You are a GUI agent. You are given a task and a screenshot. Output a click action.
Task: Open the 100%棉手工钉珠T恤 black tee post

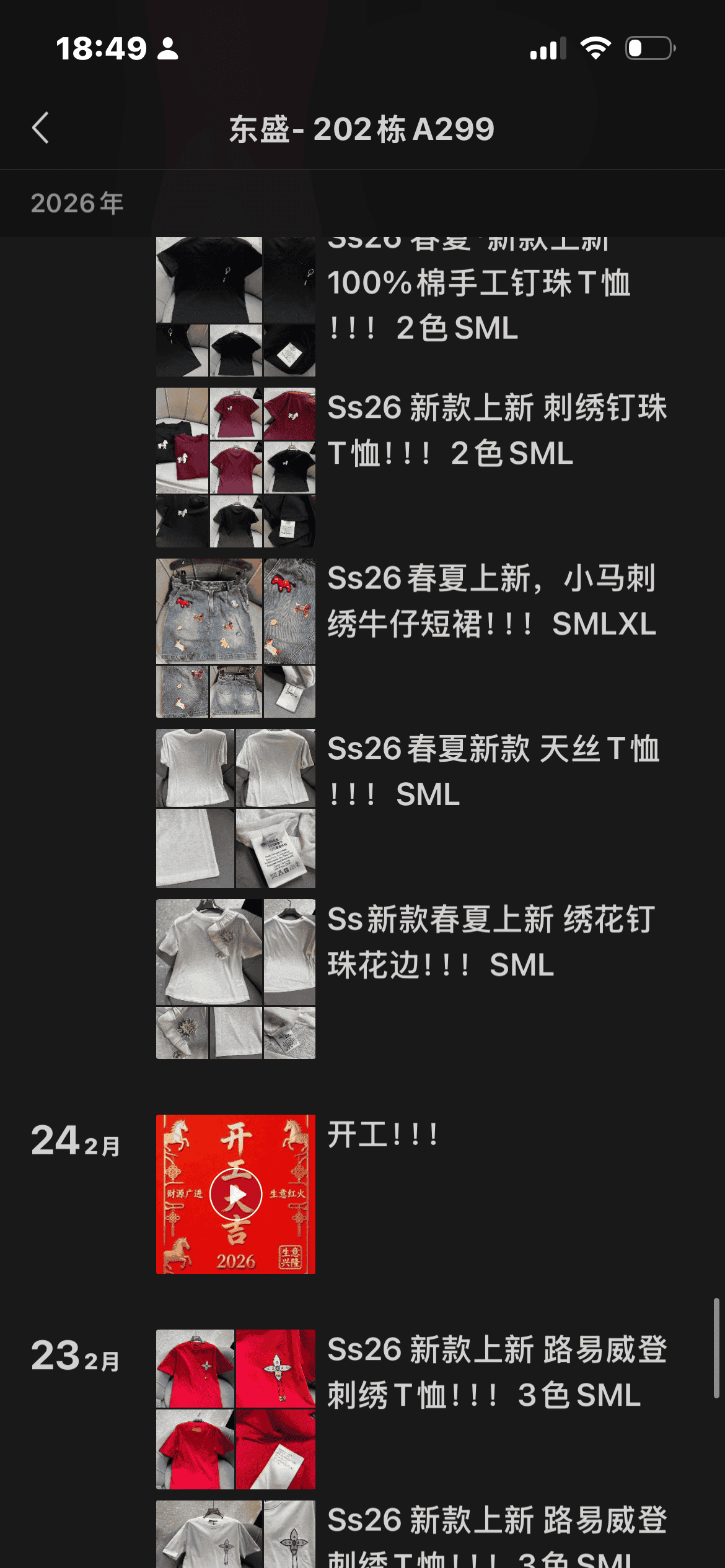point(478,305)
